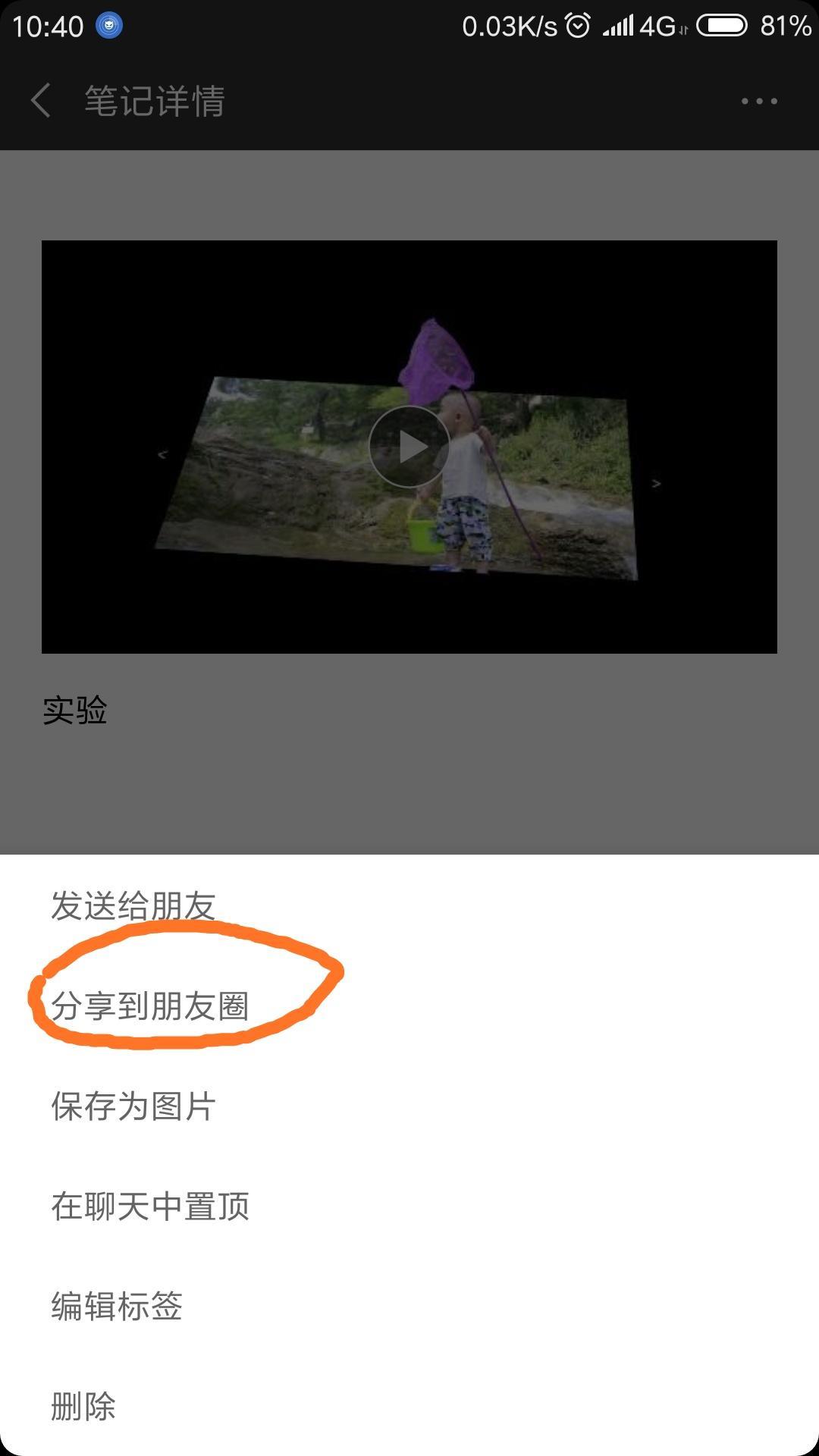
Task: Play the video in the note
Action: click(409, 447)
